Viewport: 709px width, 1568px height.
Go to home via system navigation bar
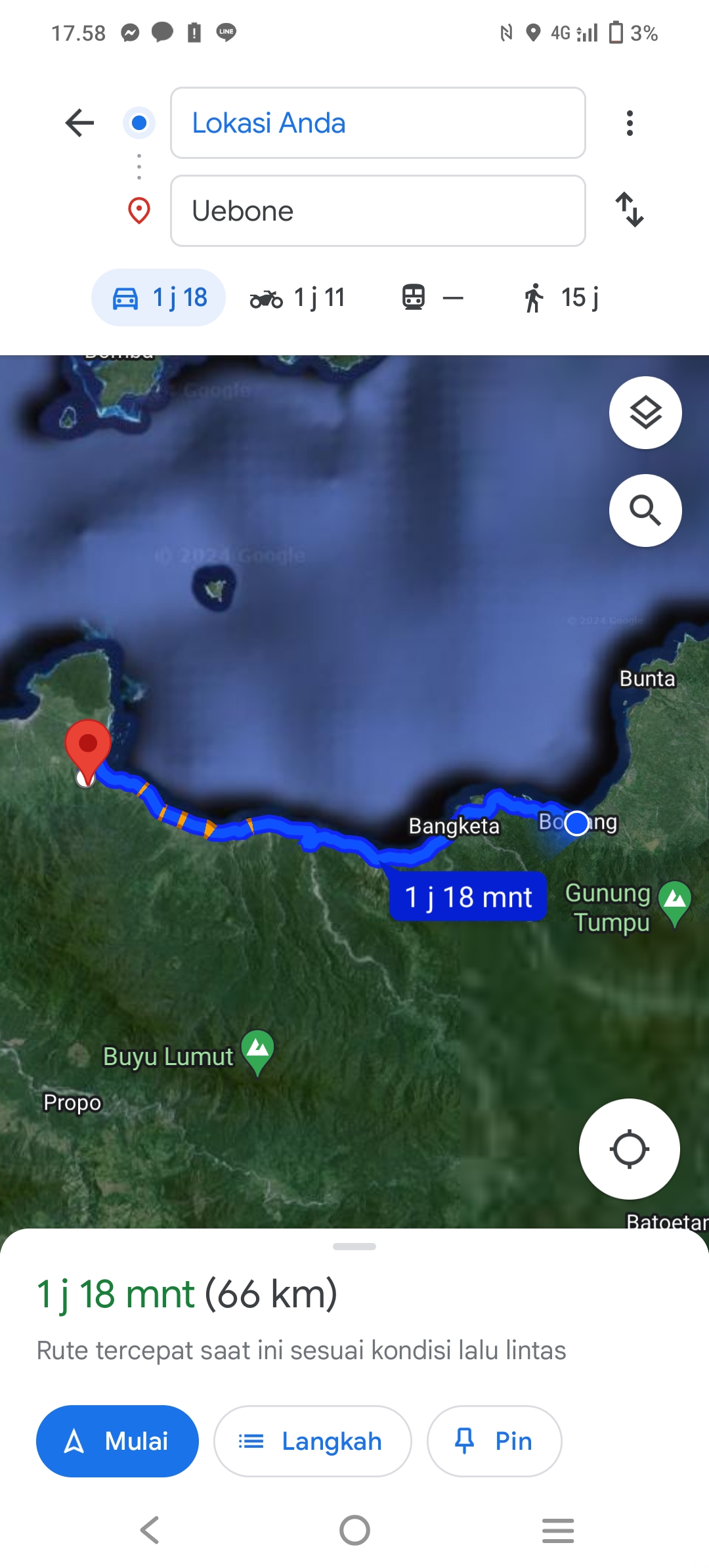[x=354, y=1531]
